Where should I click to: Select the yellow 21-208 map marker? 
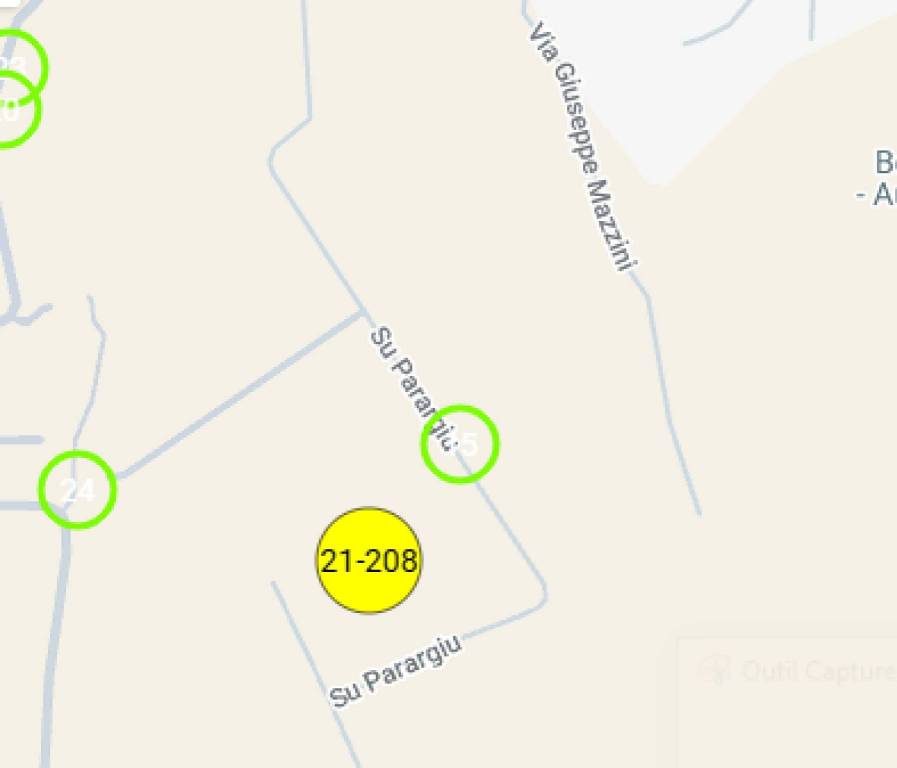[369, 561]
